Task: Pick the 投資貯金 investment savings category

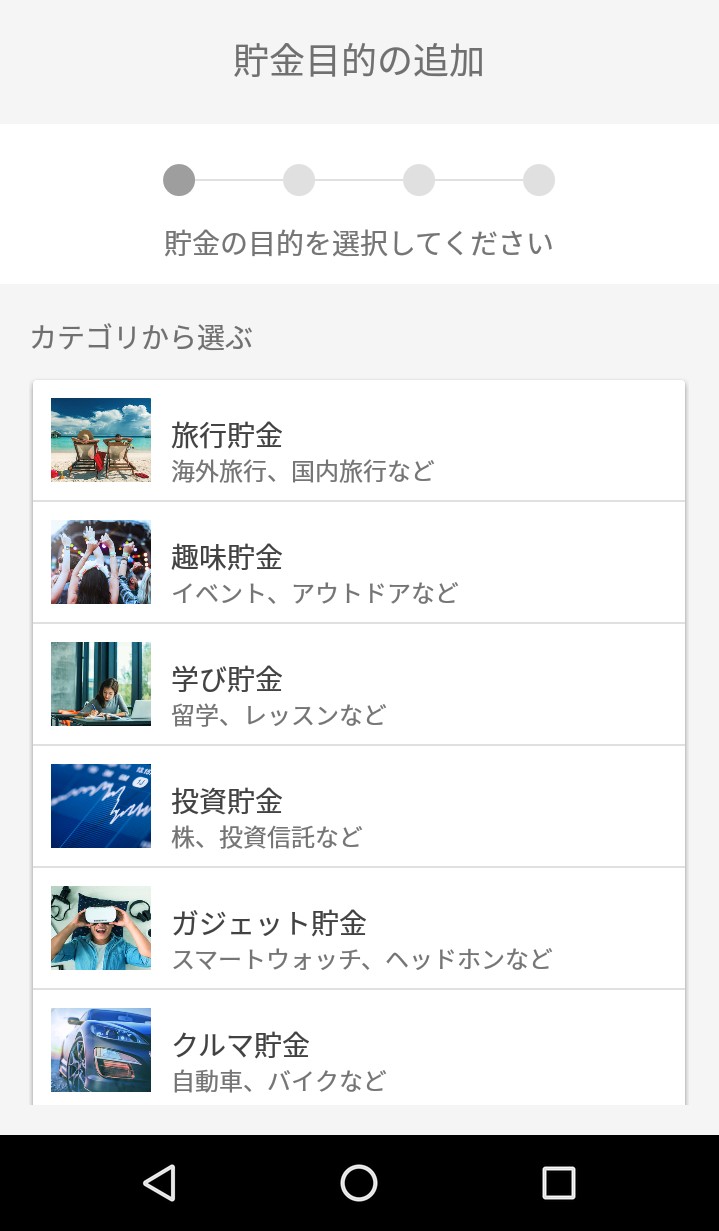Action: (358, 807)
